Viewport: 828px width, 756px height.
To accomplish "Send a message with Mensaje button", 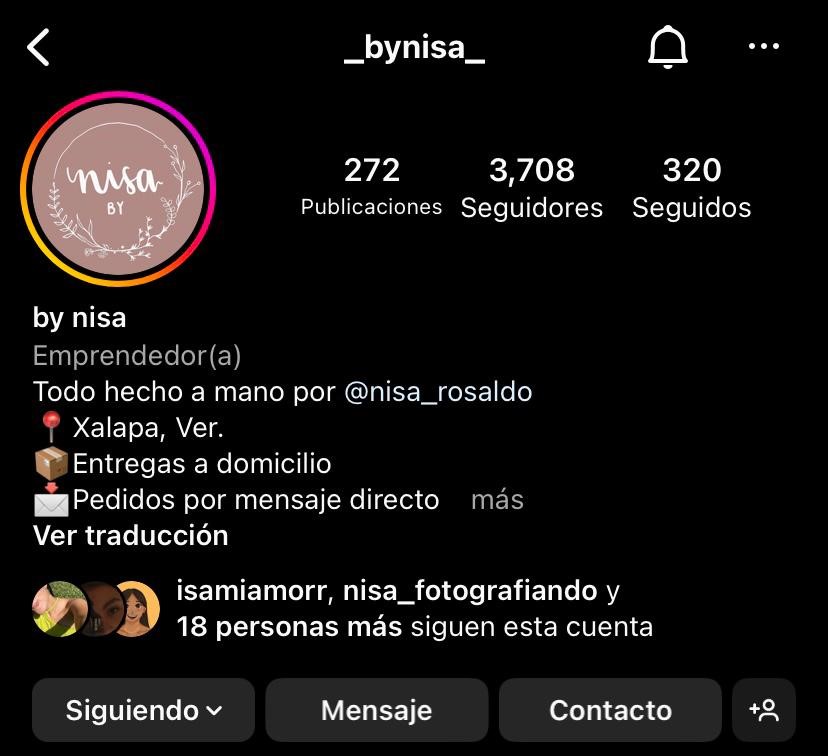I will click(x=377, y=710).
